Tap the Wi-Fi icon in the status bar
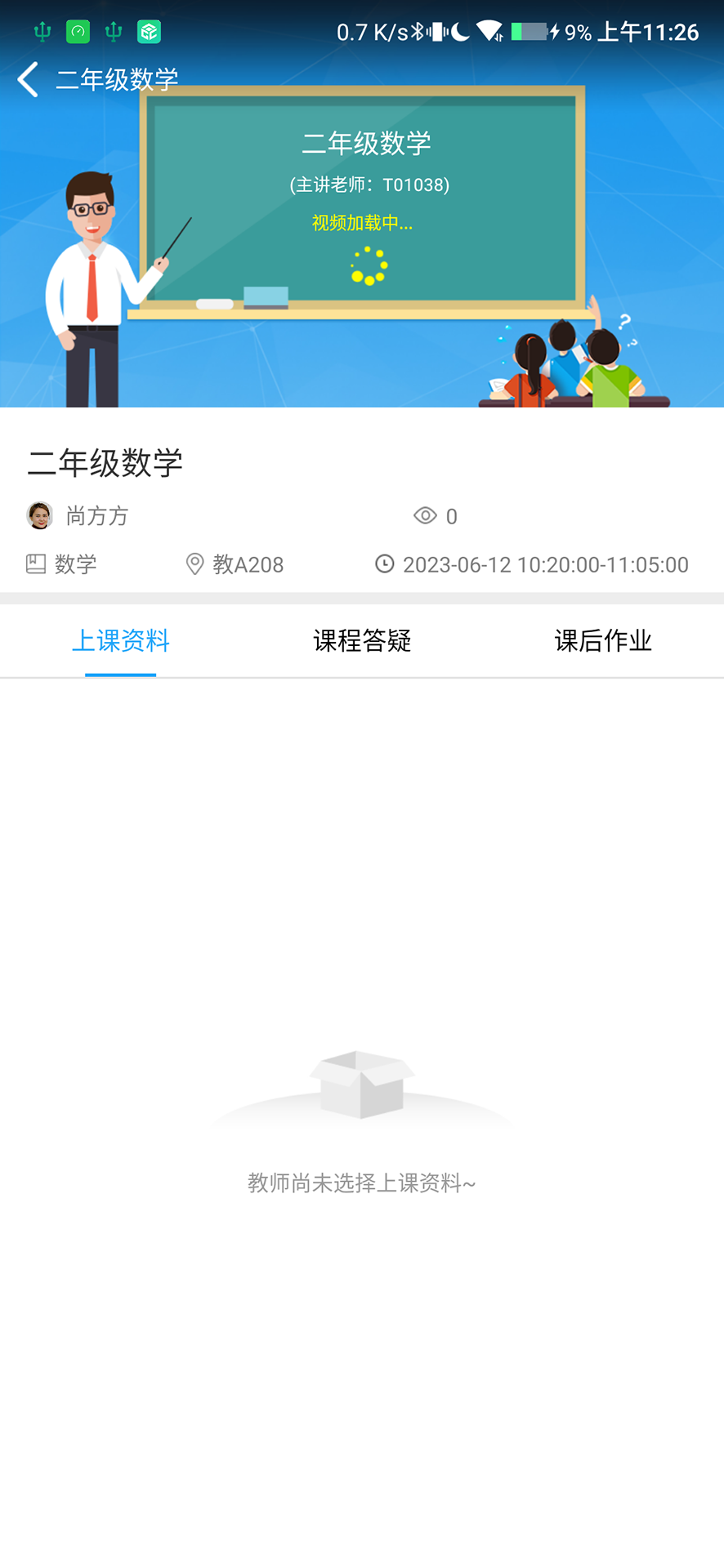 490,31
